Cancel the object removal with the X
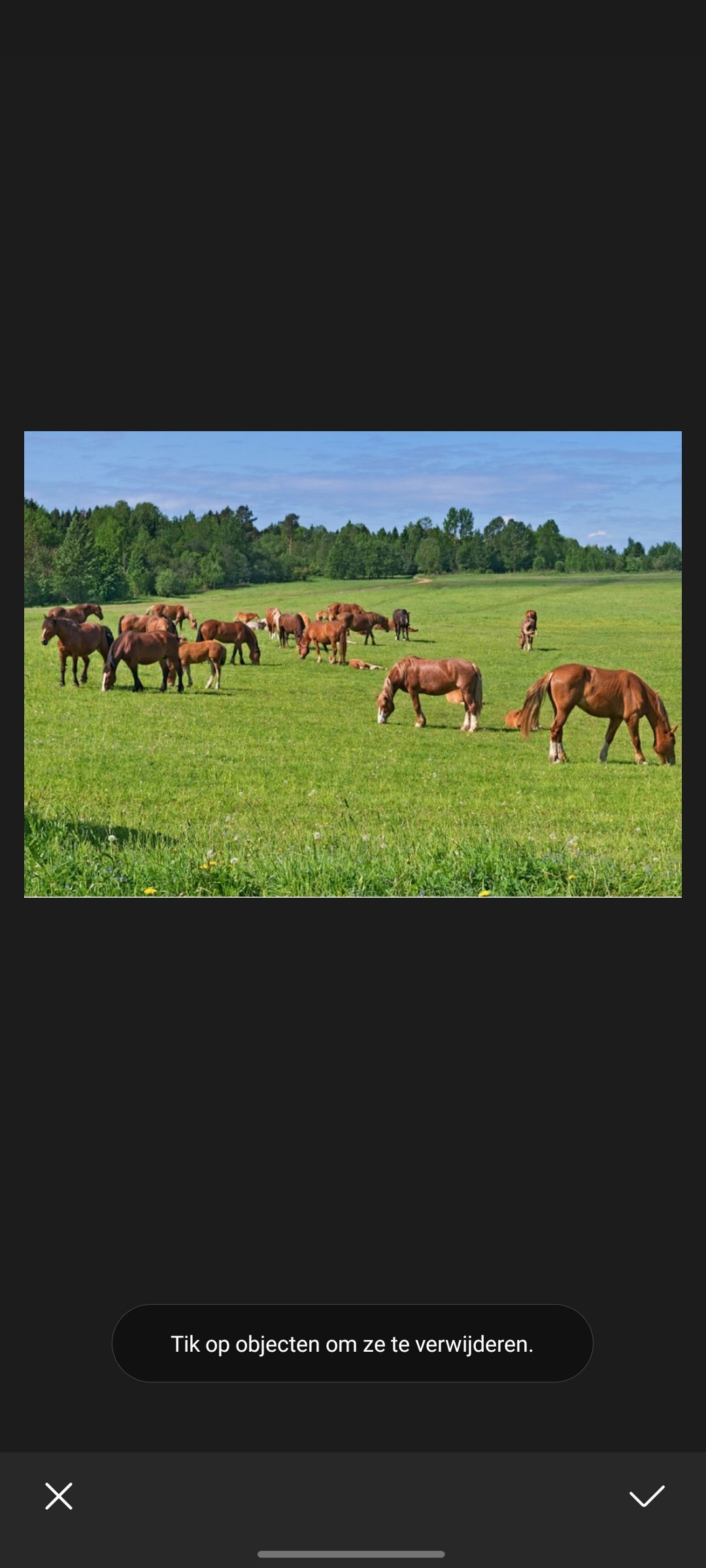706x1568 pixels. (x=59, y=1496)
